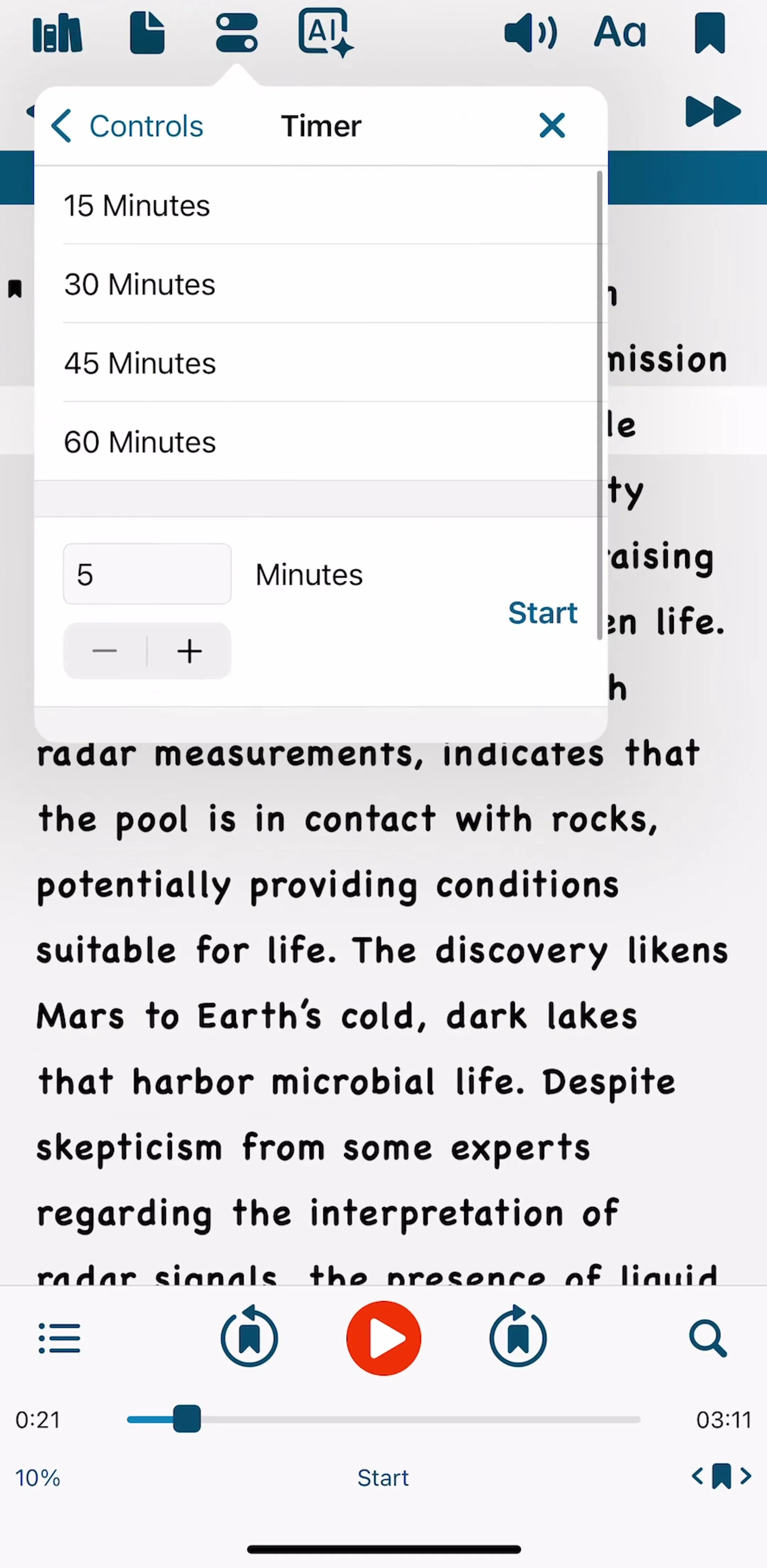Image resolution: width=767 pixels, height=1568 pixels.
Task: Tap the custom minutes field
Action: (x=147, y=574)
